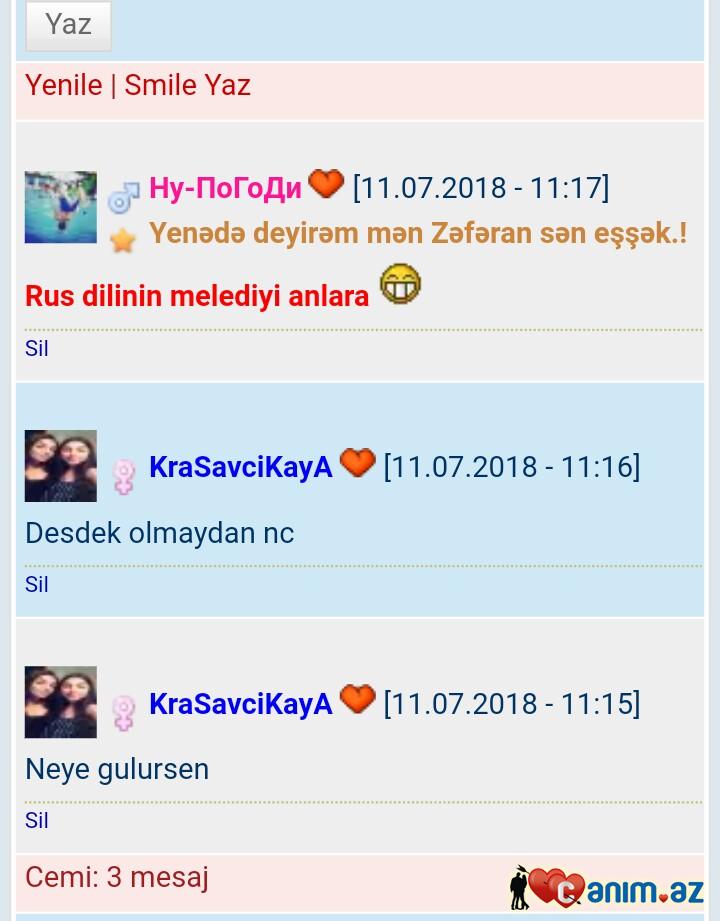Open KraSavciKayA profile from 11:16 message
Image resolution: width=720 pixels, height=921 pixels.
pos(240,467)
